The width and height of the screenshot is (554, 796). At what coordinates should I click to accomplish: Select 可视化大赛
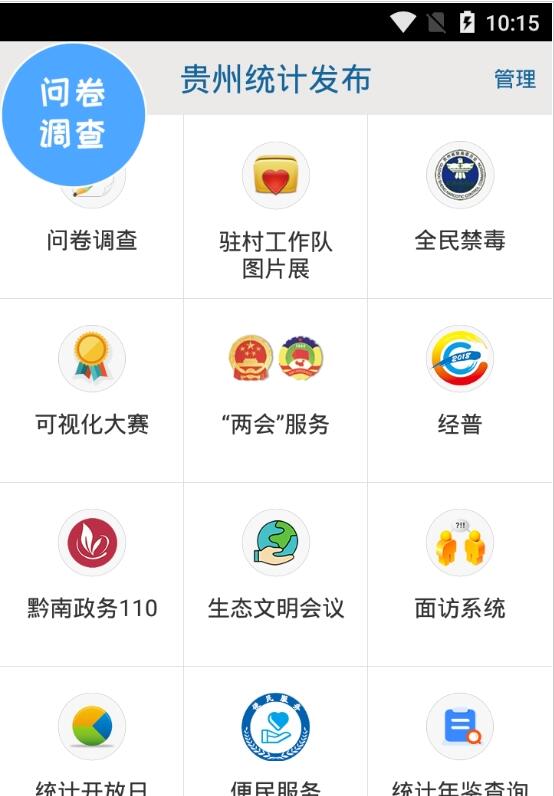click(x=91, y=390)
